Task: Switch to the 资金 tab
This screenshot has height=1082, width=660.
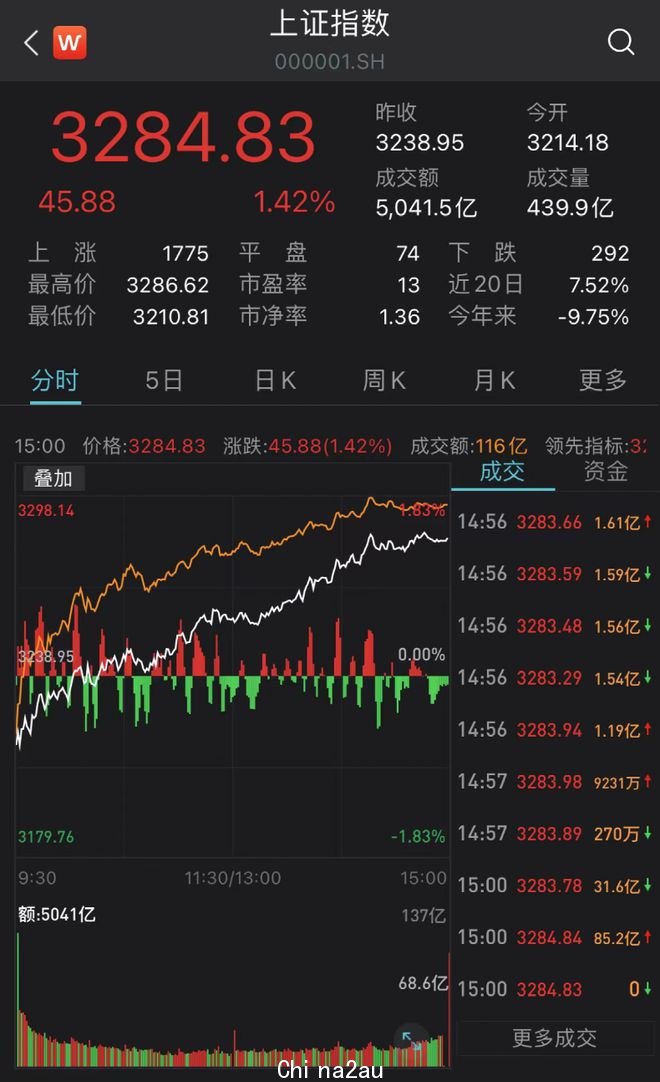Action: [605, 472]
